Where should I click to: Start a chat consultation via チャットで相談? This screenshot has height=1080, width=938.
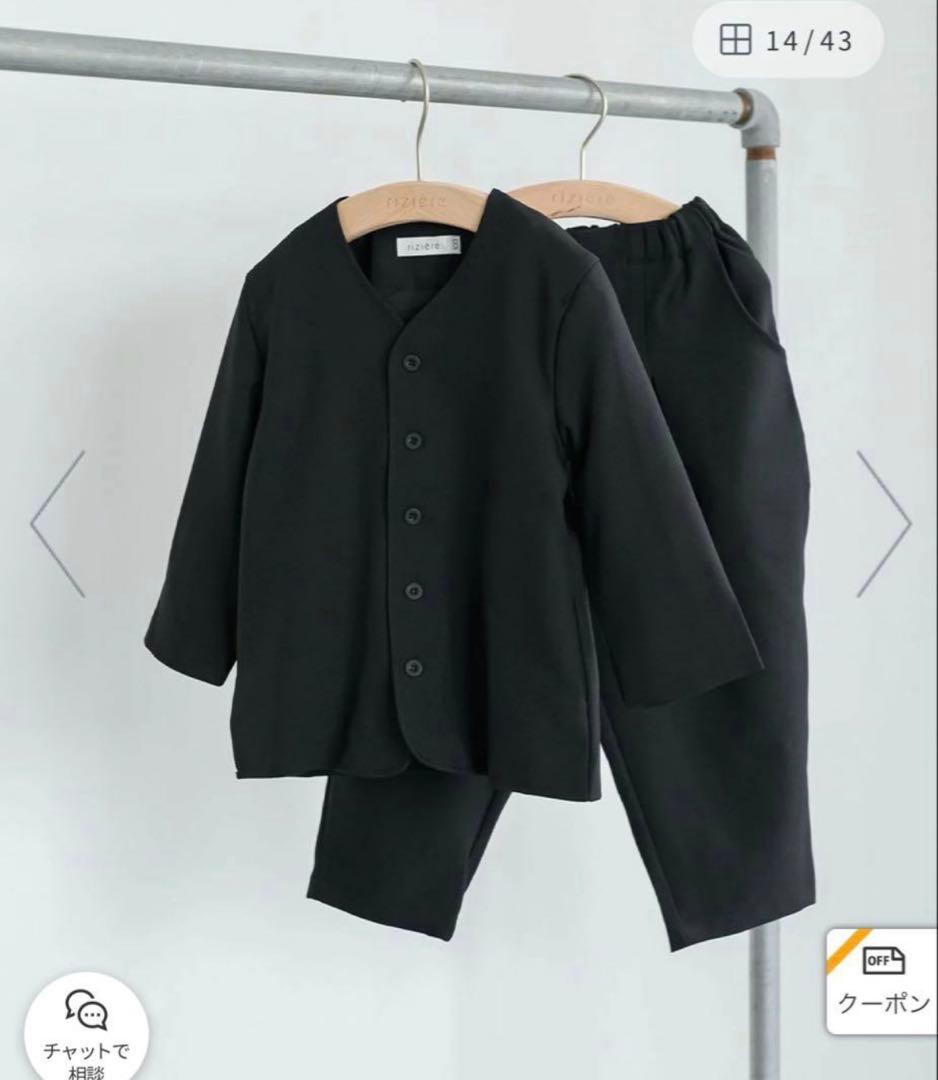click(86, 1030)
